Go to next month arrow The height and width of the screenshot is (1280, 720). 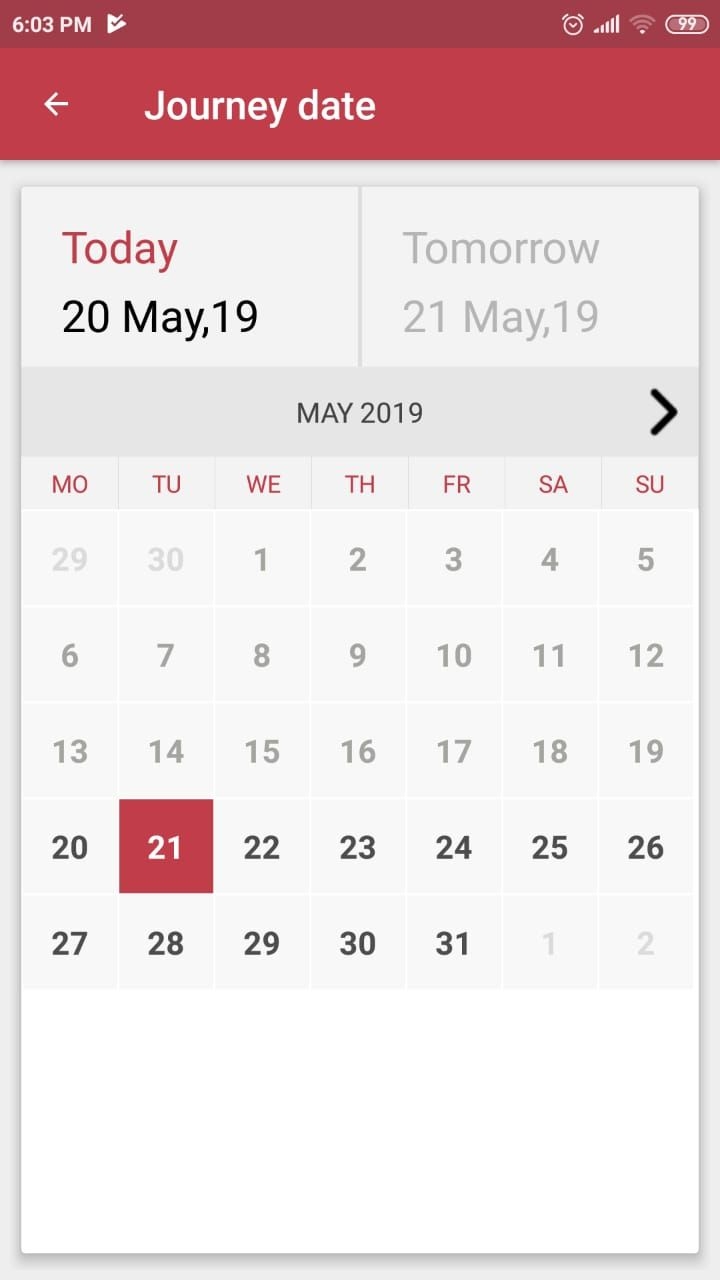pyautogui.click(x=663, y=412)
